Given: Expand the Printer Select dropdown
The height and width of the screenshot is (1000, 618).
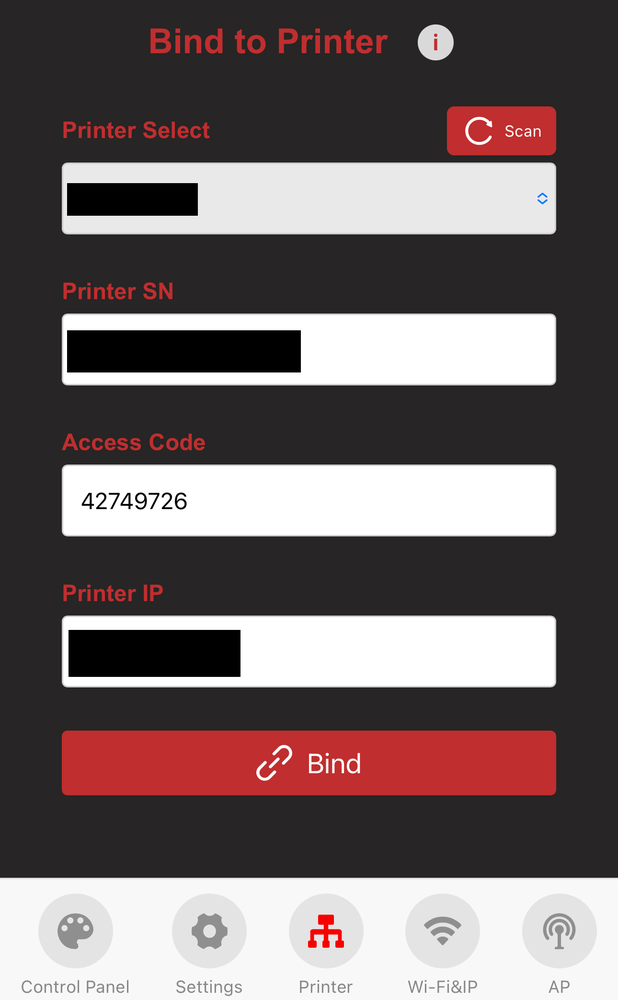Looking at the screenshot, I should tap(308, 199).
